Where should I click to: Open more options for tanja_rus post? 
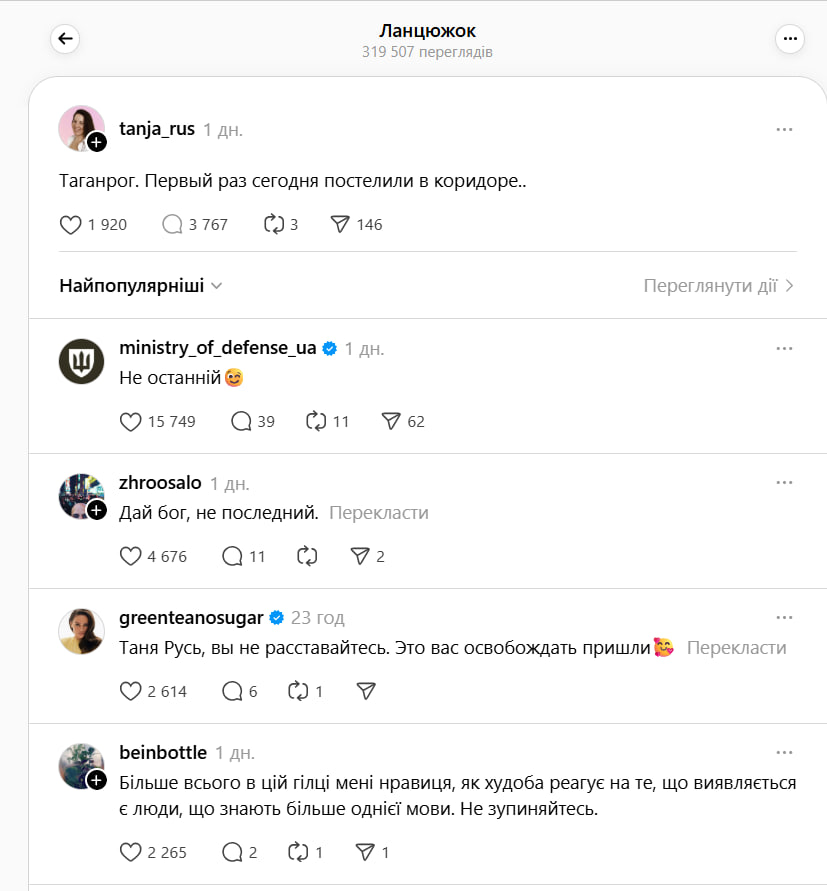(x=784, y=129)
